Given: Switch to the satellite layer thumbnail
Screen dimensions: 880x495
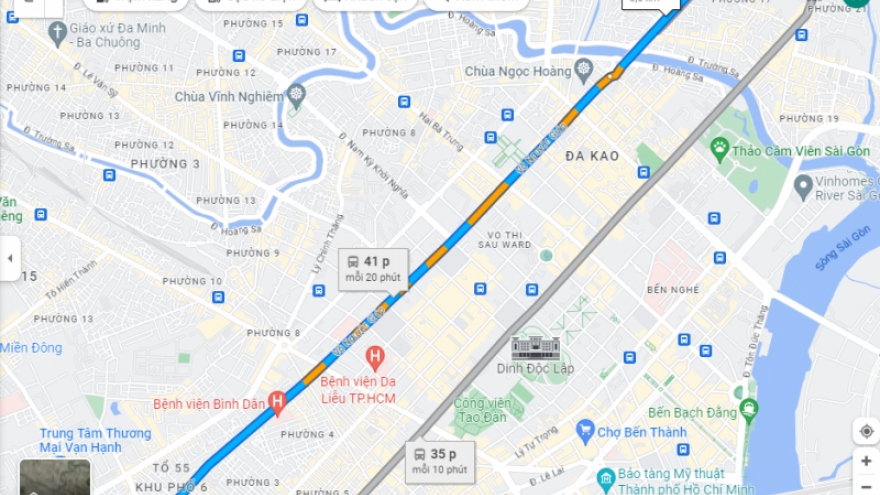Looking at the screenshot, I should [x=55, y=477].
